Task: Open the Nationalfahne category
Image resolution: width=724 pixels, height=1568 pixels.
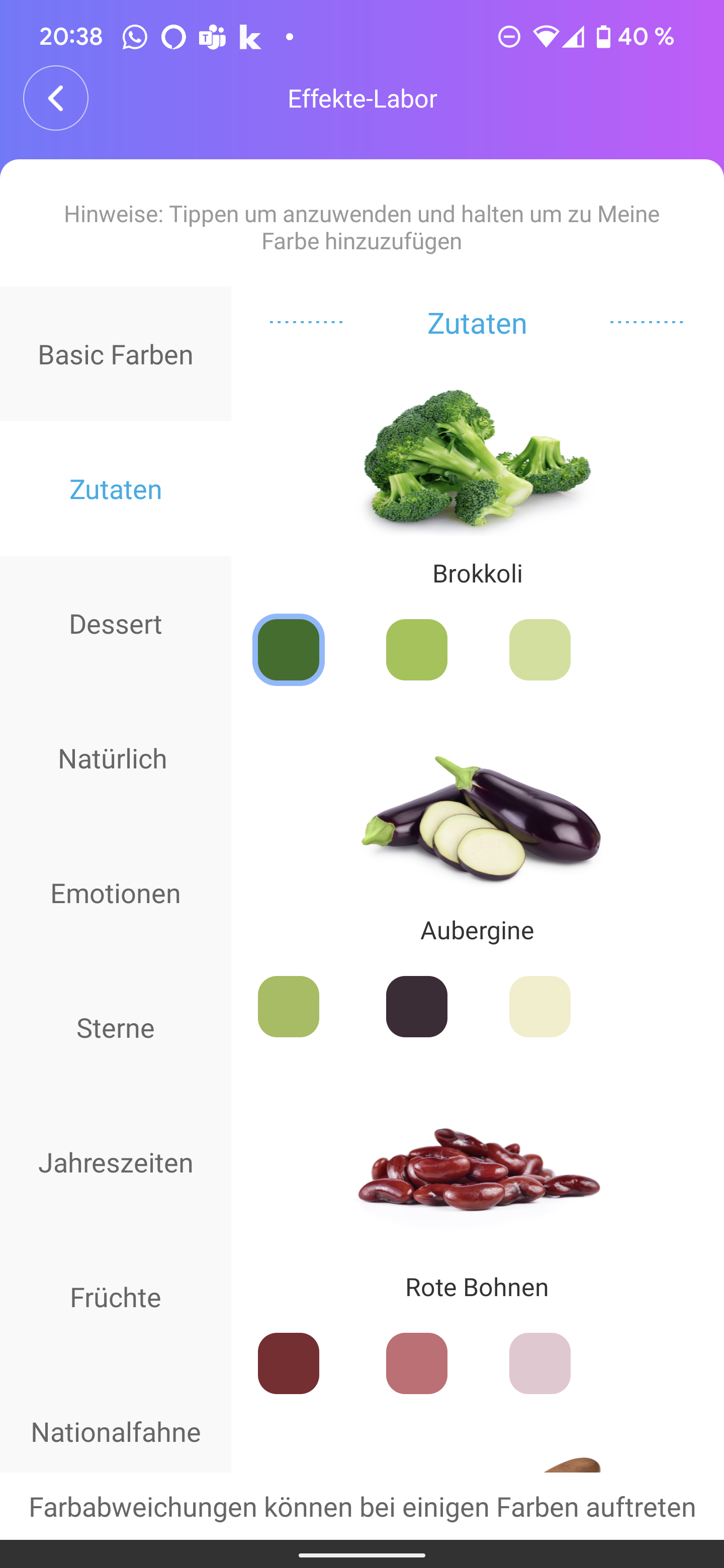Action: click(116, 1432)
